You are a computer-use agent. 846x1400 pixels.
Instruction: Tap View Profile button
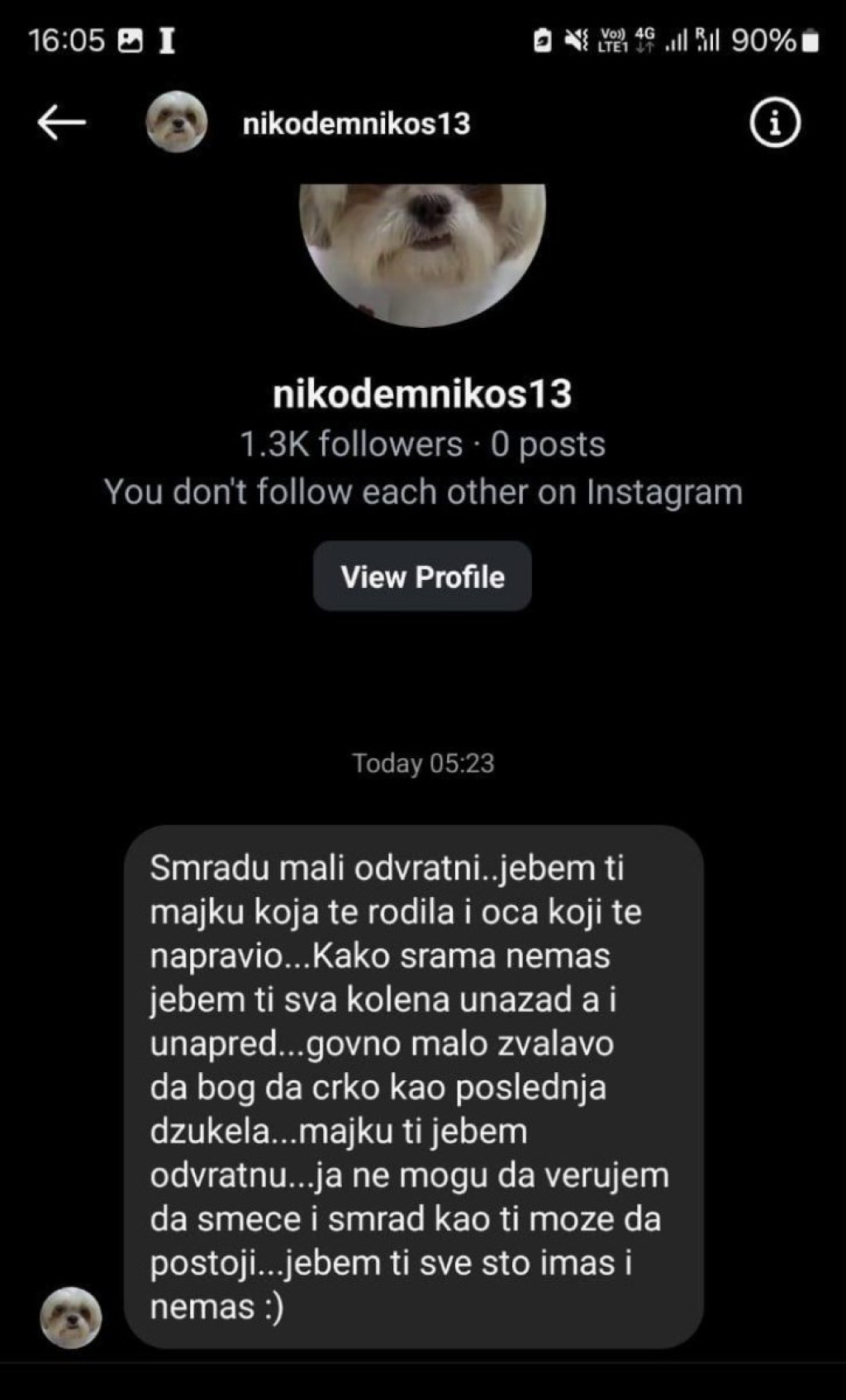[x=422, y=577]
